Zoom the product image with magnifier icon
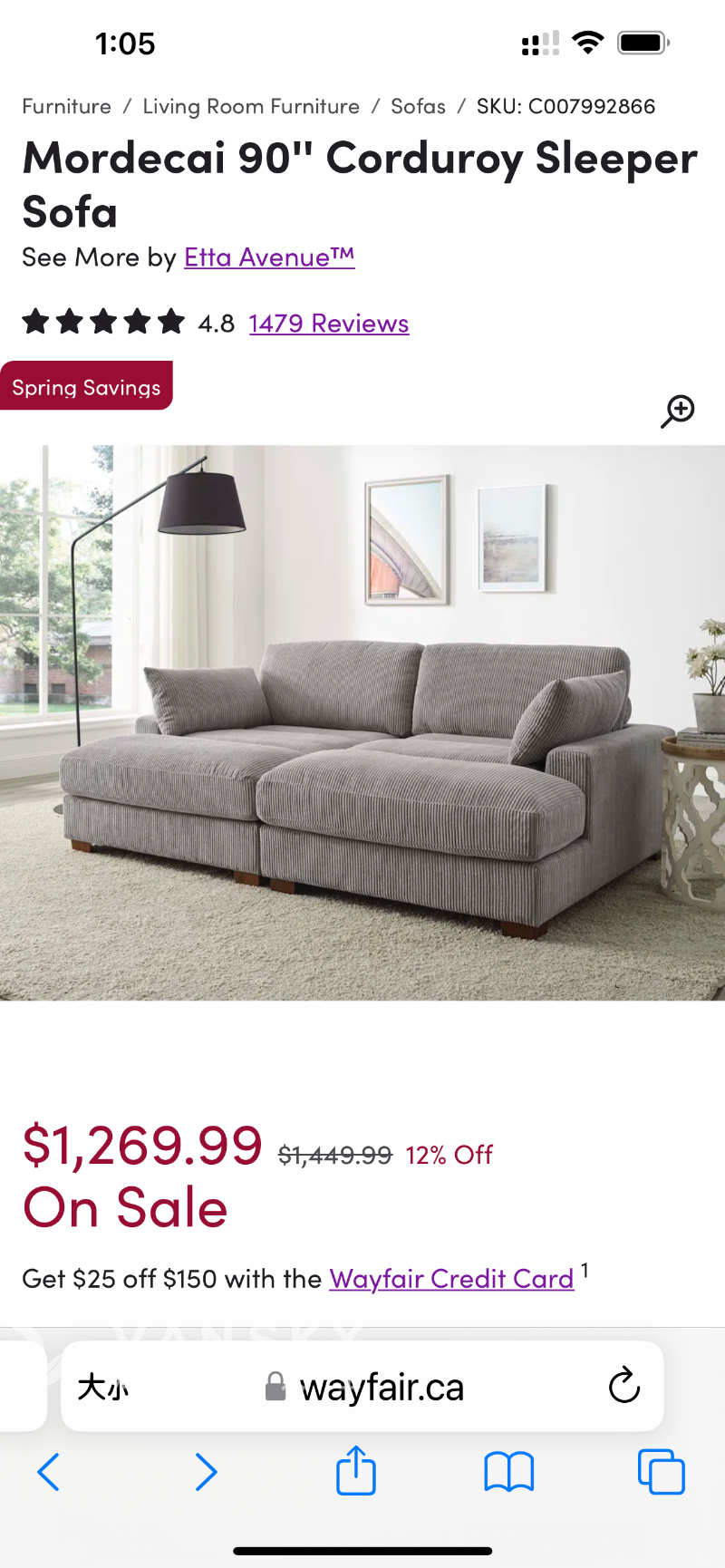The height and width of the screenshot is (1568, 725). click(677, 411)
